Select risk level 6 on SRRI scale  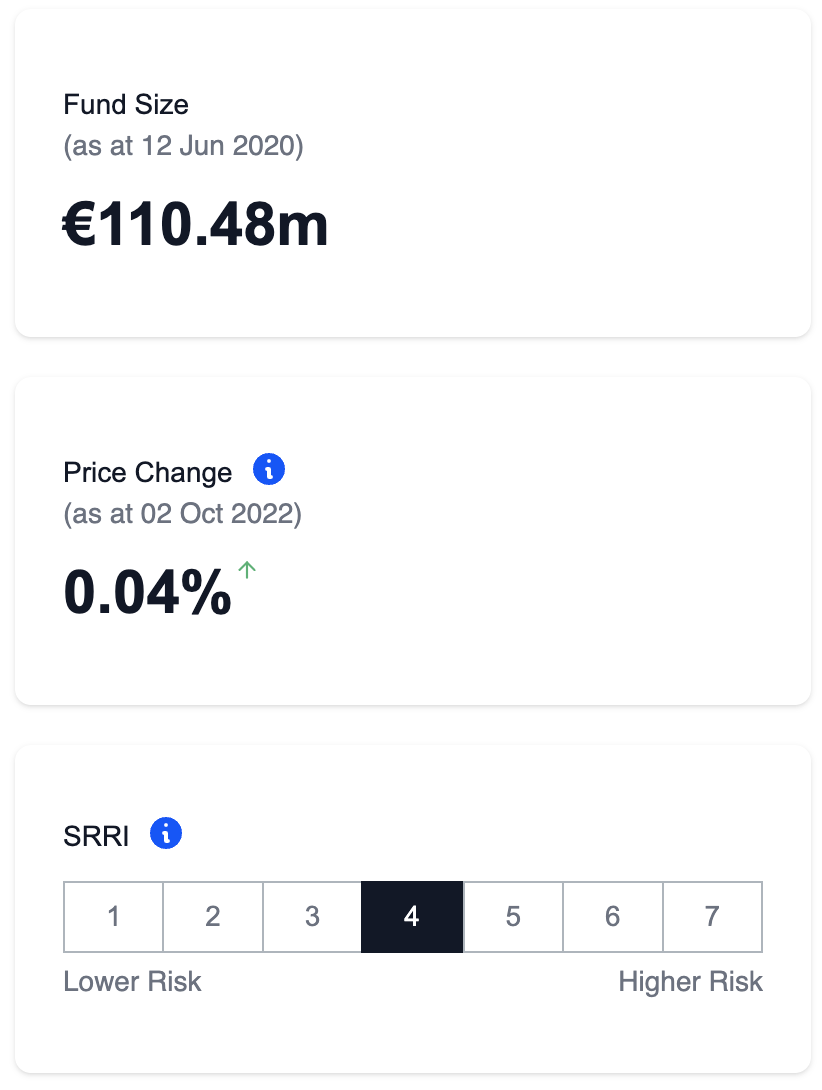point(612,916)
